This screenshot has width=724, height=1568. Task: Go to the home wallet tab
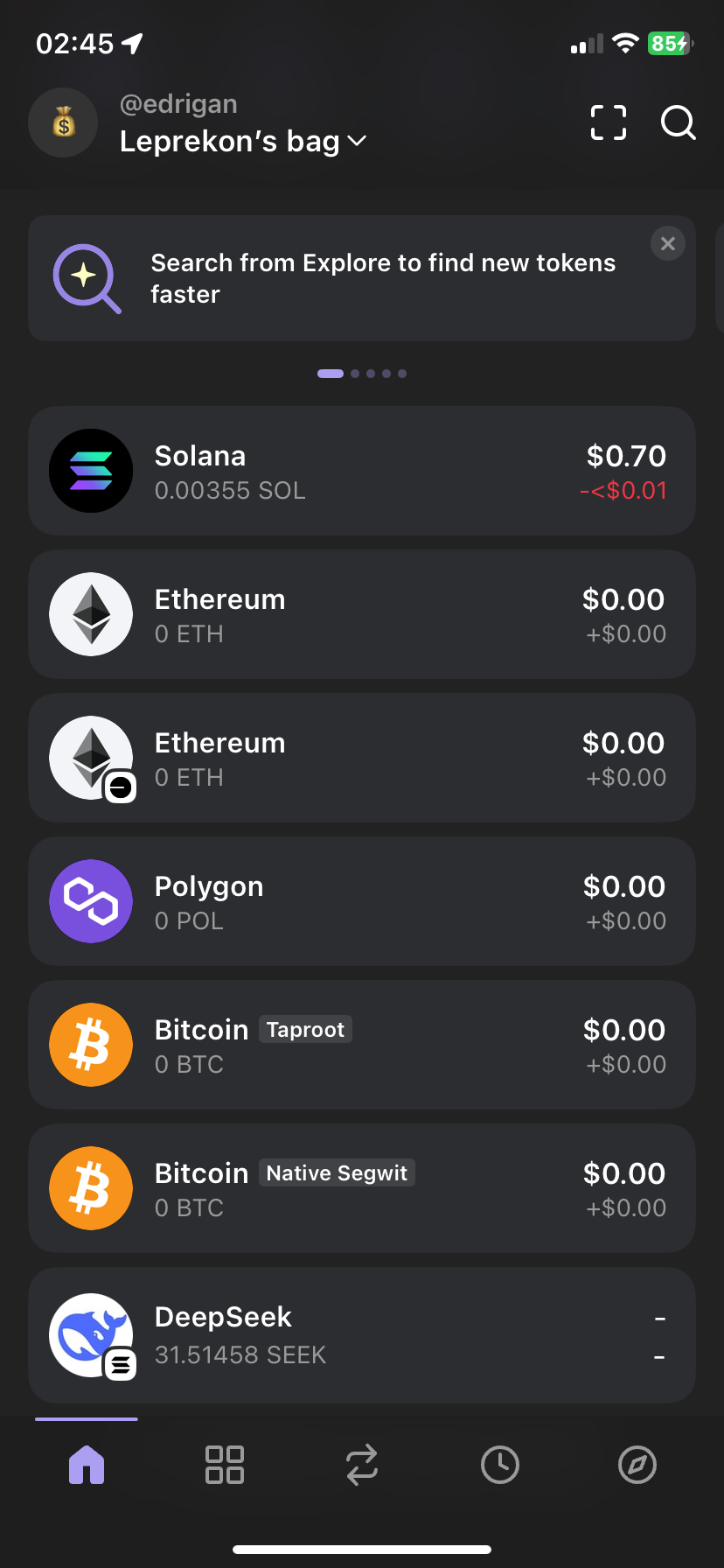tap(87, 1465)
